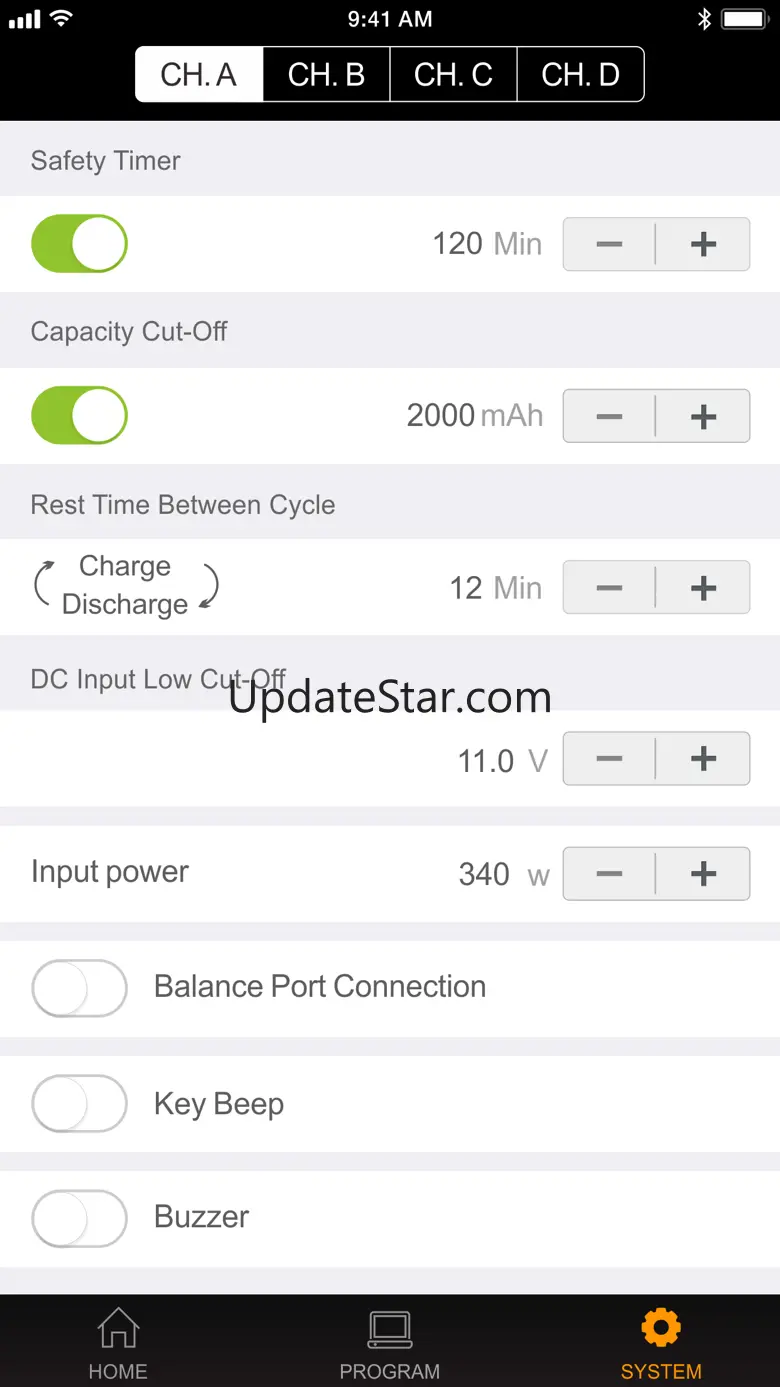780x1387 pixels.
Task: Lower the Input power wattage
Action: point(609,874)
